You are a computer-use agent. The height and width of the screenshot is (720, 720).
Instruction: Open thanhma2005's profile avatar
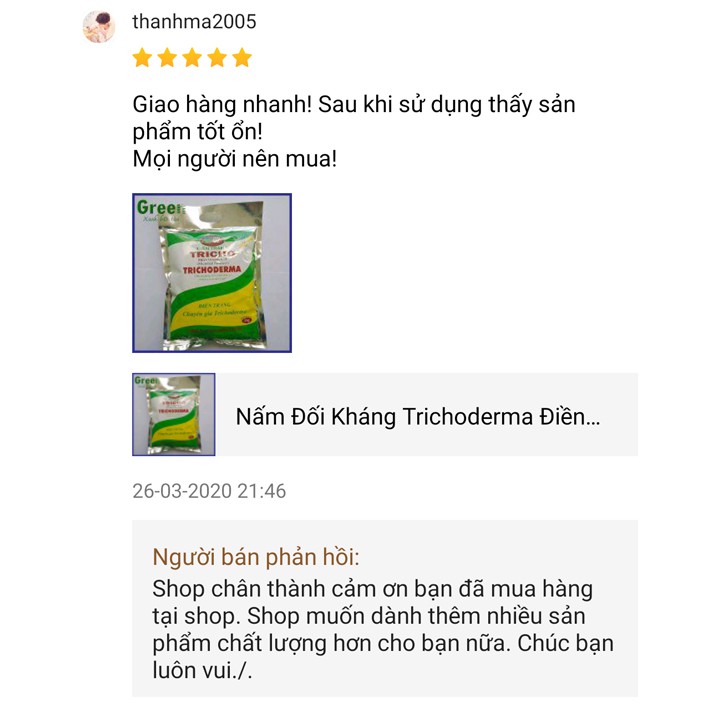98,27
